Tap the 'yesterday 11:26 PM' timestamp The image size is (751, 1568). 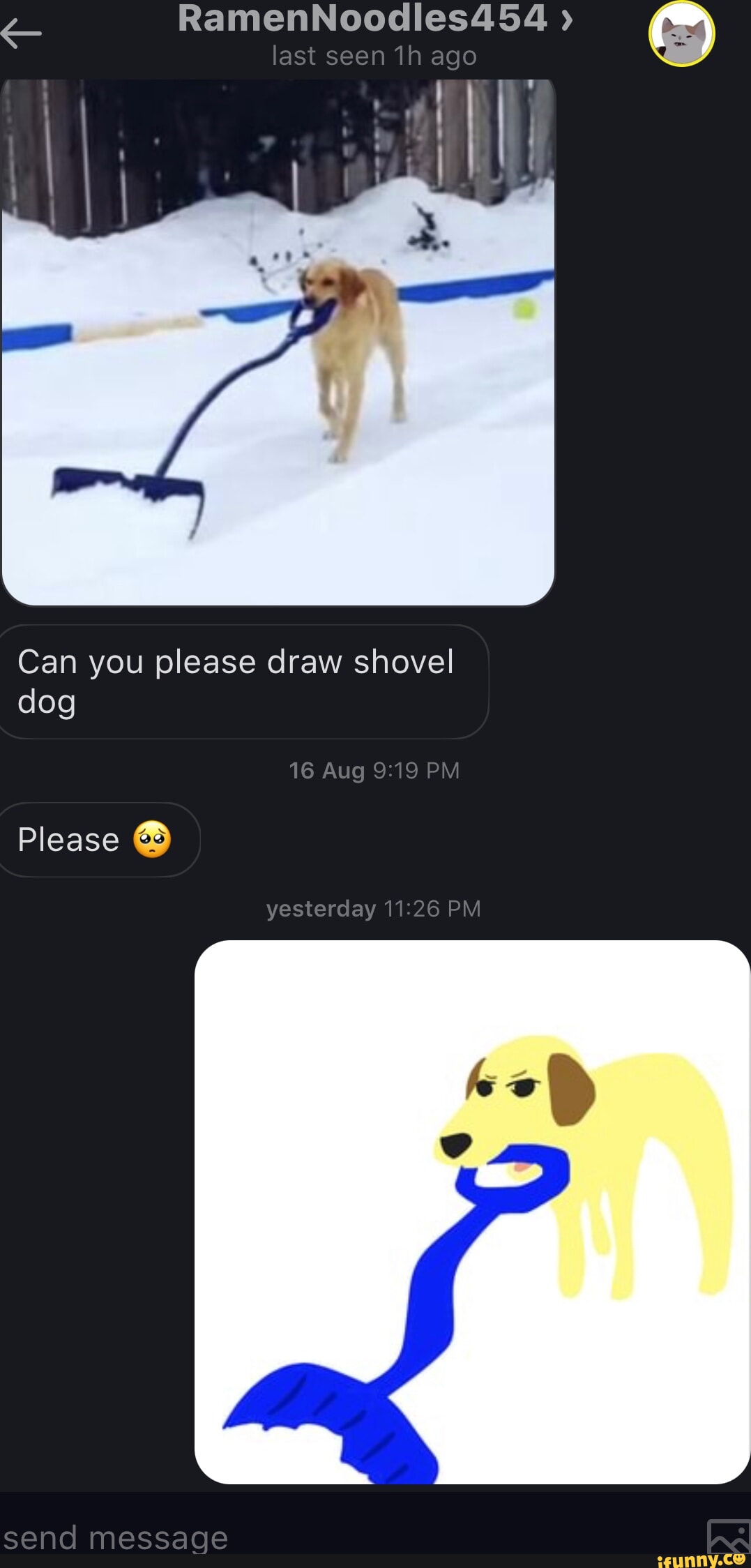pos(374,908)
